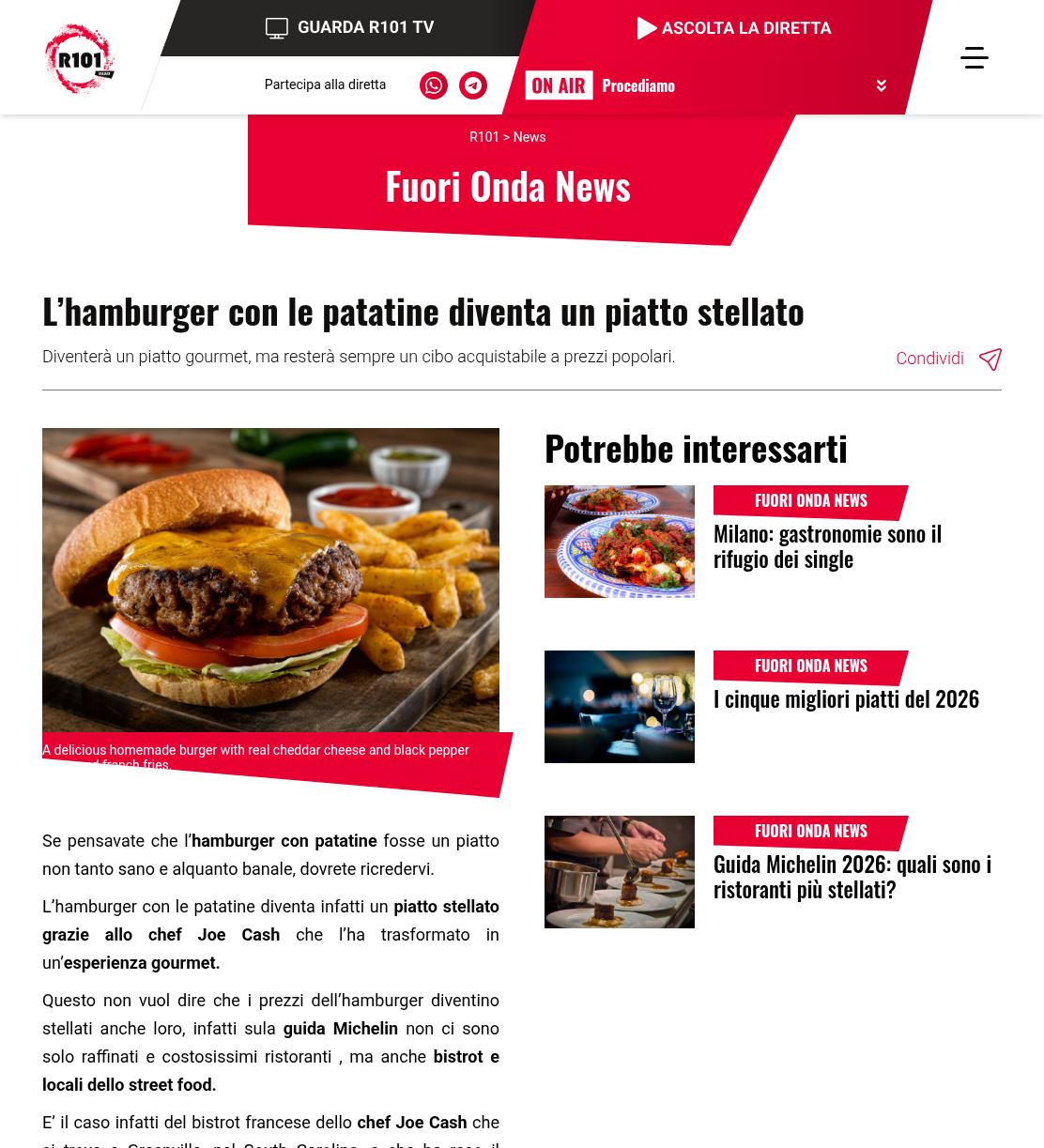Open the wine glass thumbnail article
Screen dimensions: 1044x1148
(x=620, y=707)
